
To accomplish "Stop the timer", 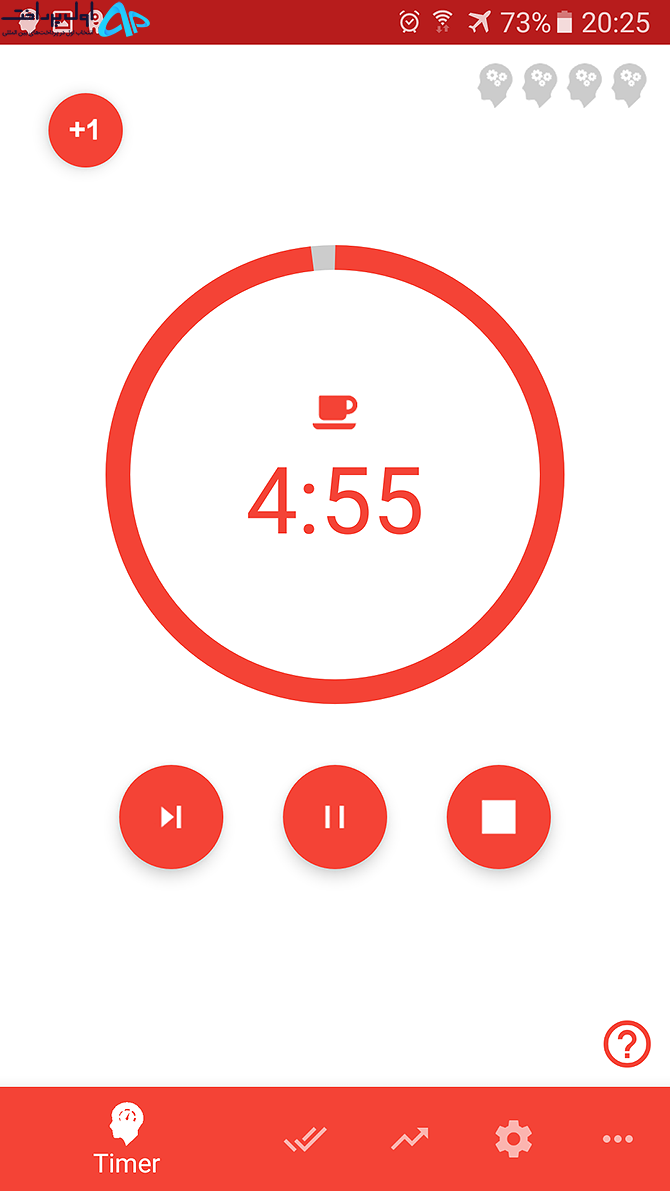I will [498, 817].
